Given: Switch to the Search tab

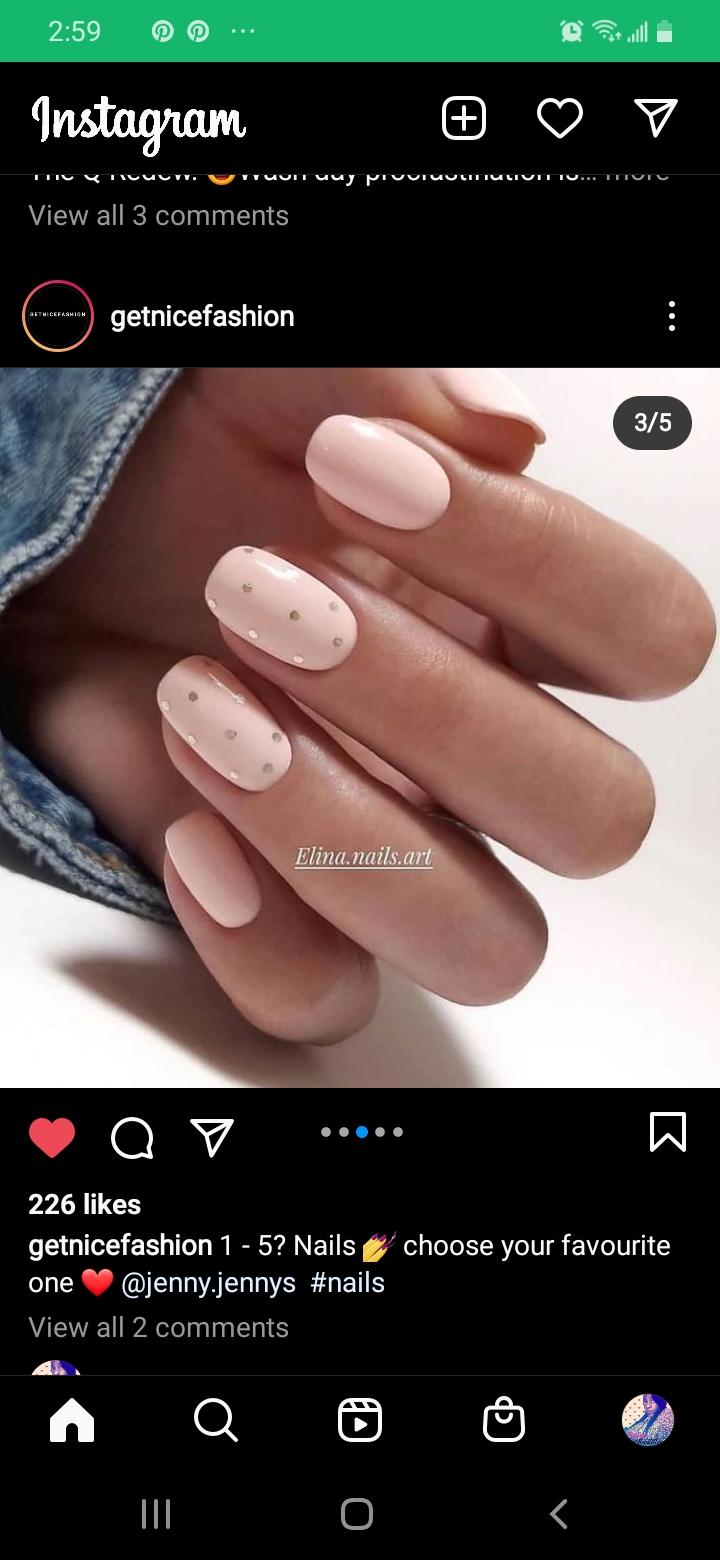Looking at the screenshot, I should point(215,1419).
